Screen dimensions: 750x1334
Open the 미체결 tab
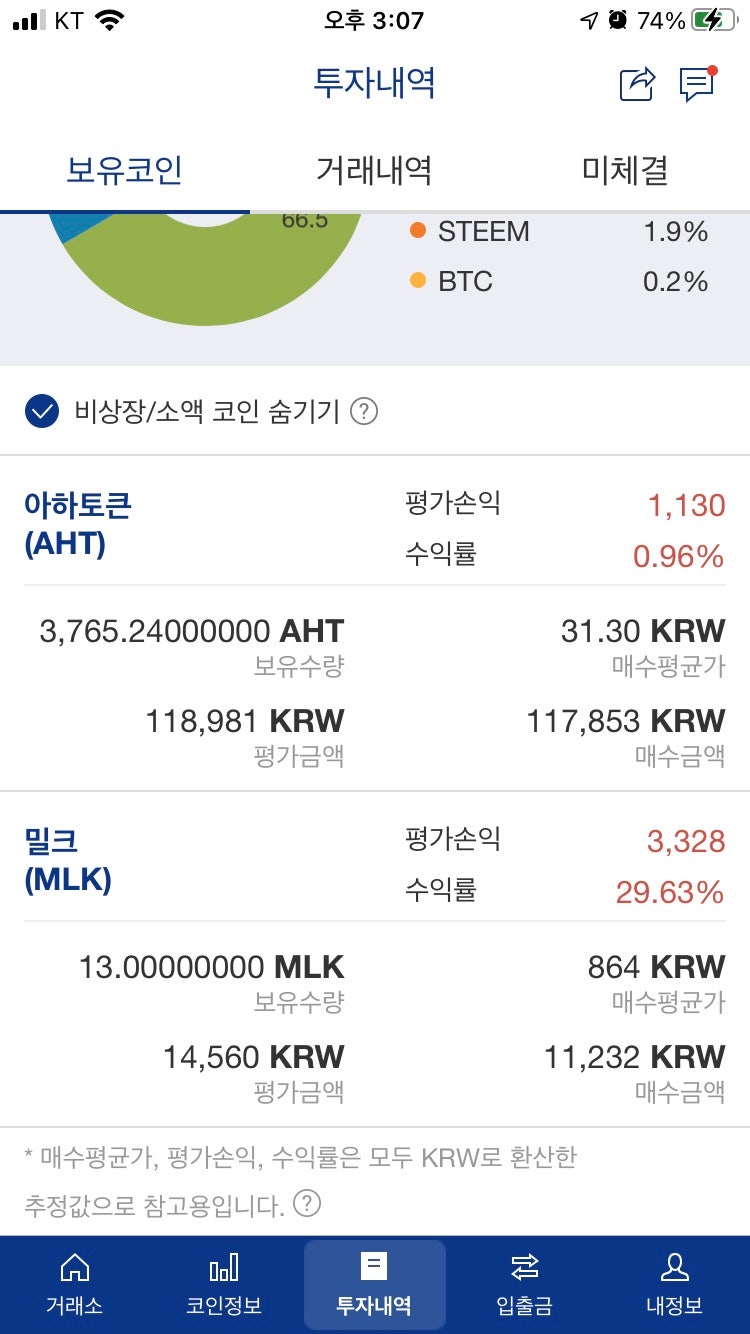pos(625,170)
